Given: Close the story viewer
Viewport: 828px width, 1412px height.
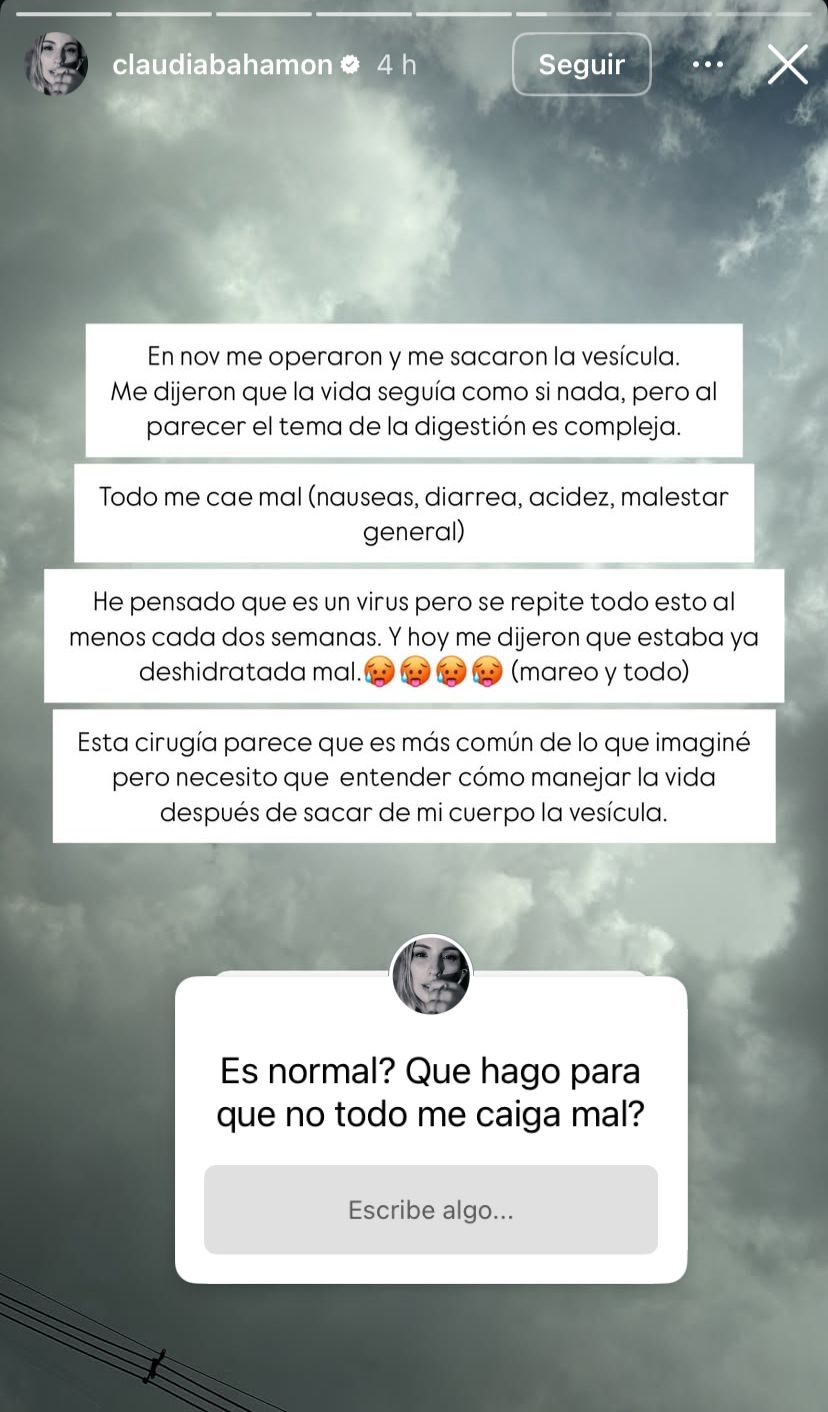Looking at the screenshot, I should [x=787, y=65].
